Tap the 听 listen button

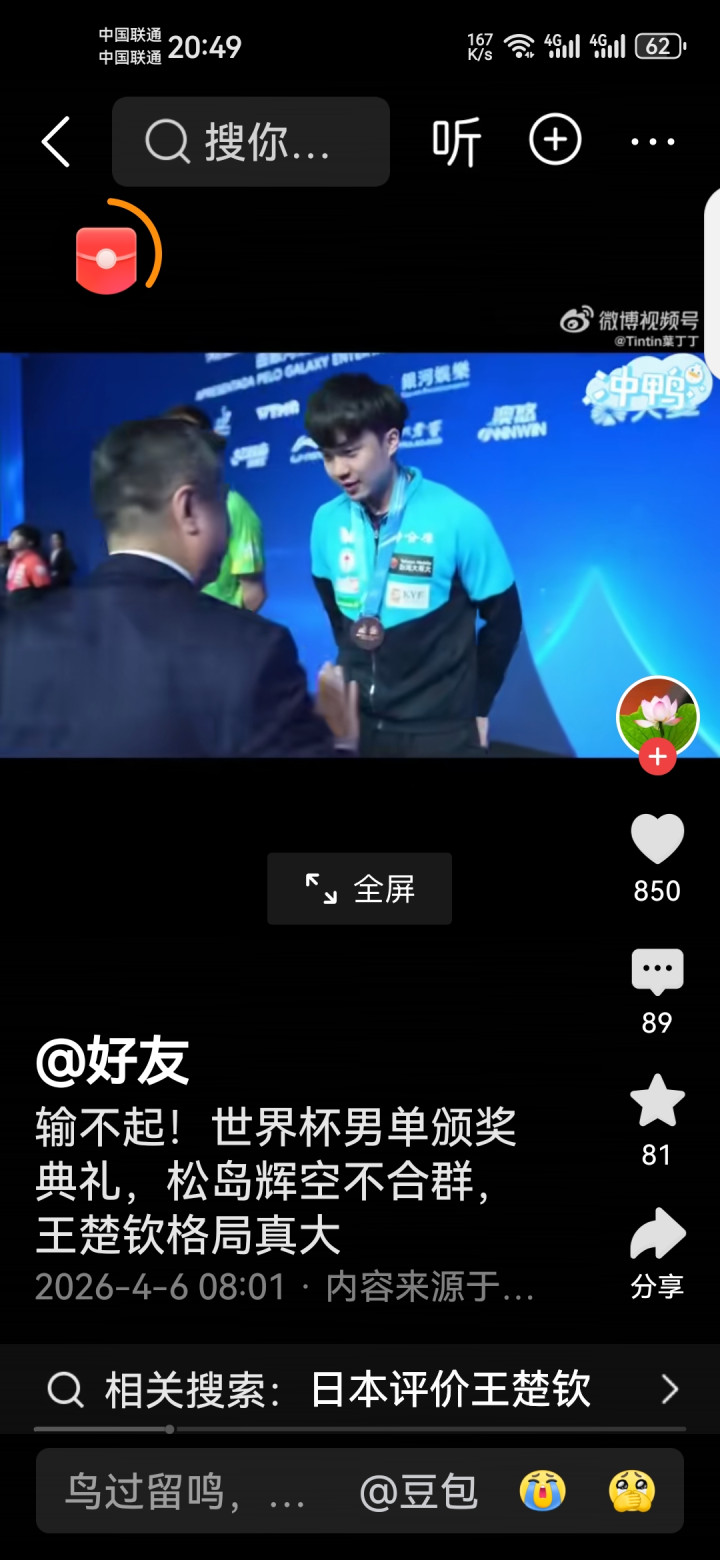[x=456, y=142]
